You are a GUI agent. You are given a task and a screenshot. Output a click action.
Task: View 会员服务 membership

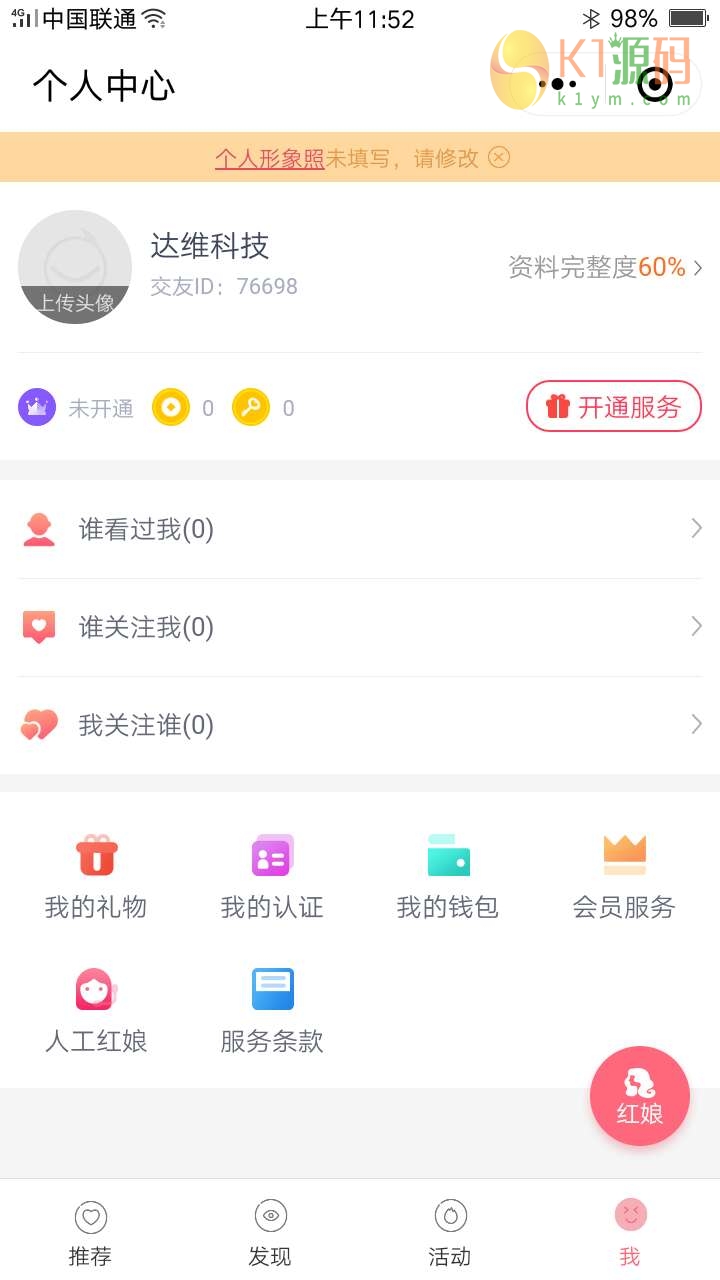tap(624, 876)
